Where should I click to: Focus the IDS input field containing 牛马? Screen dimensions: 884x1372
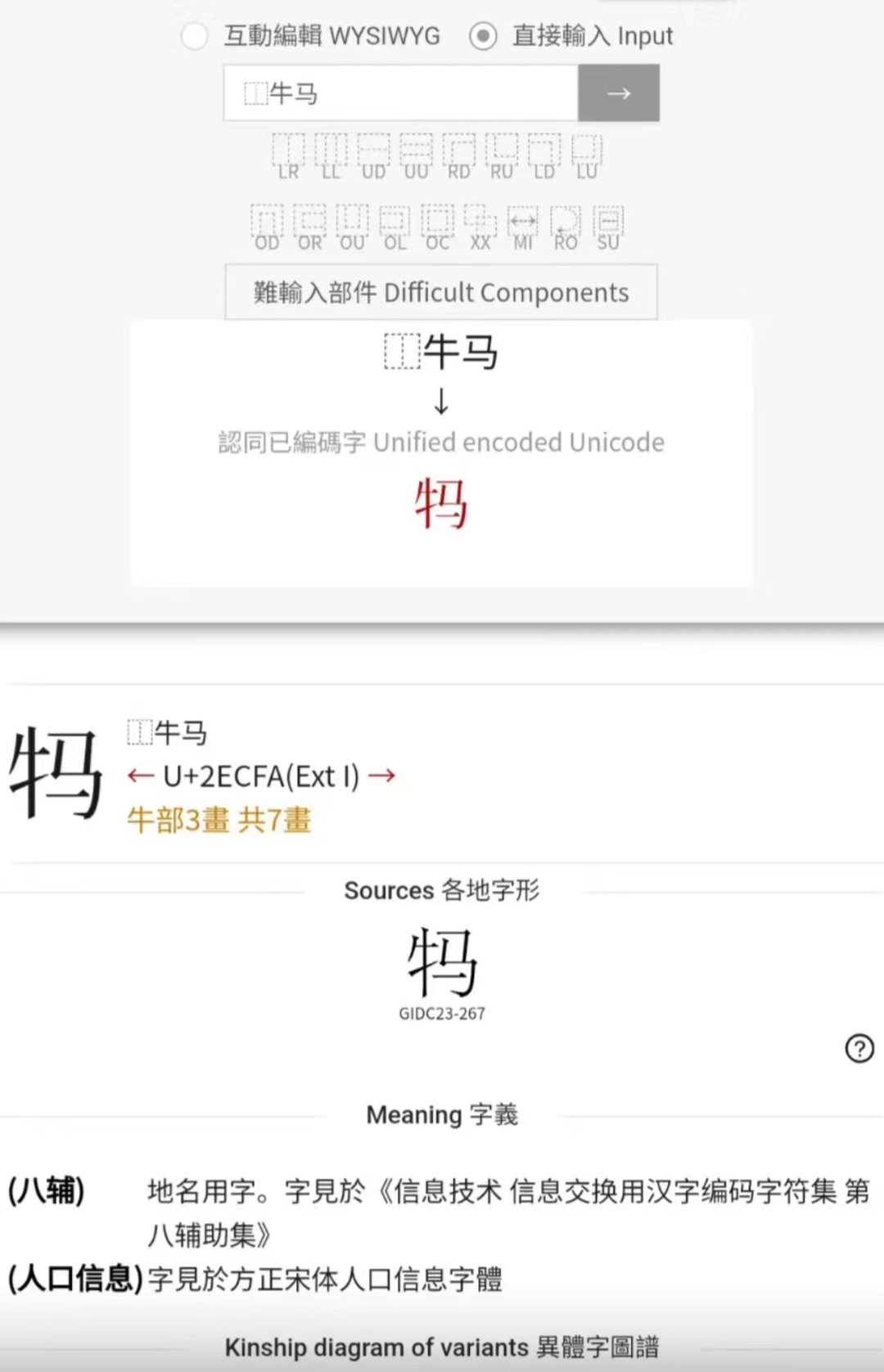click(x=401, y=93)
